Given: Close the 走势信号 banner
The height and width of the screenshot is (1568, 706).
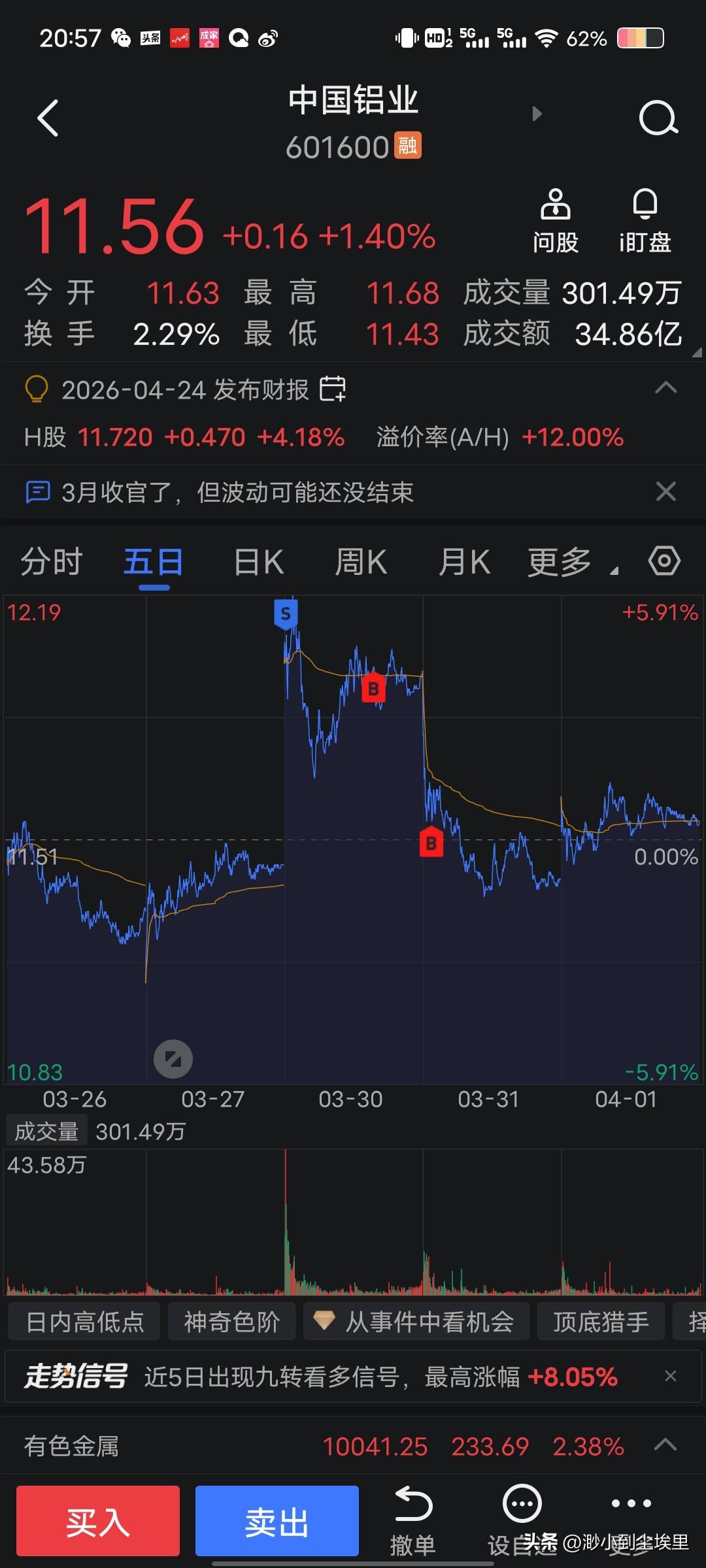Looking at the screenshot, I should 670,1377.
